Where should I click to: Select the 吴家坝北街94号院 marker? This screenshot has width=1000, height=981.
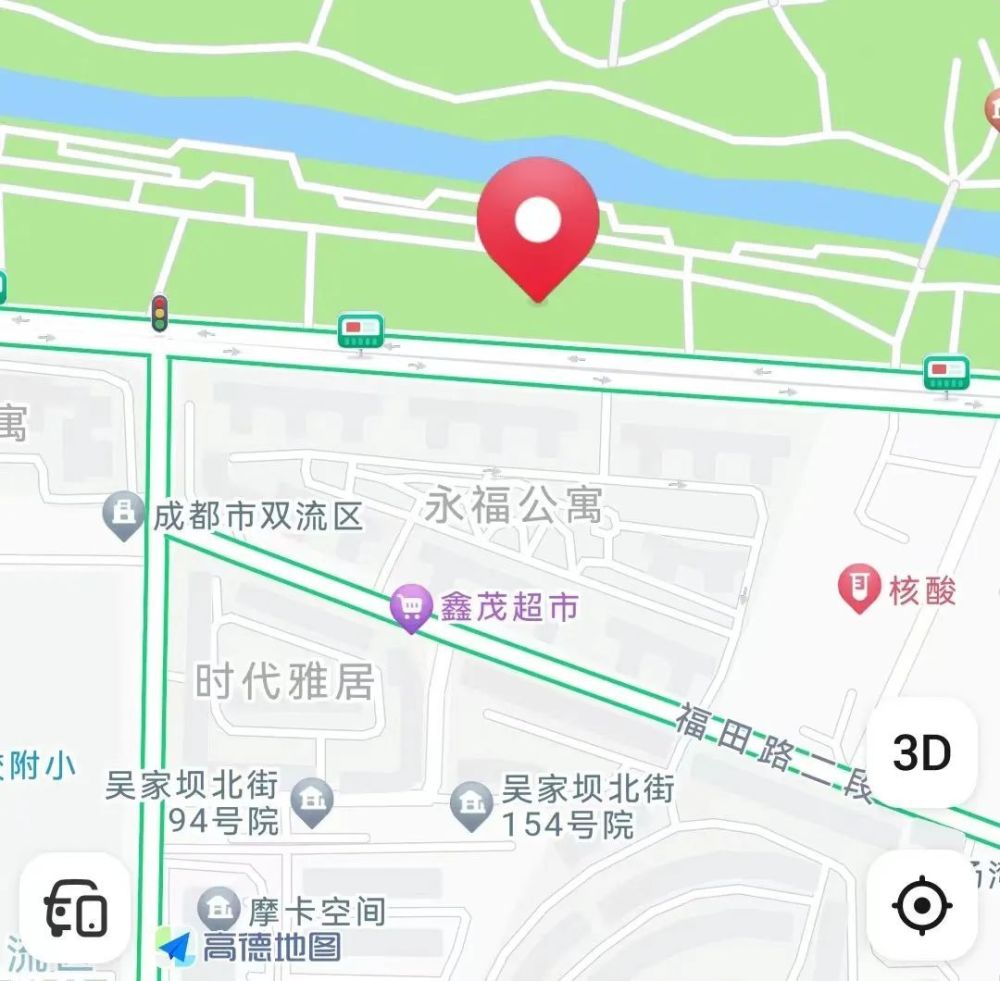click(314, 801)
